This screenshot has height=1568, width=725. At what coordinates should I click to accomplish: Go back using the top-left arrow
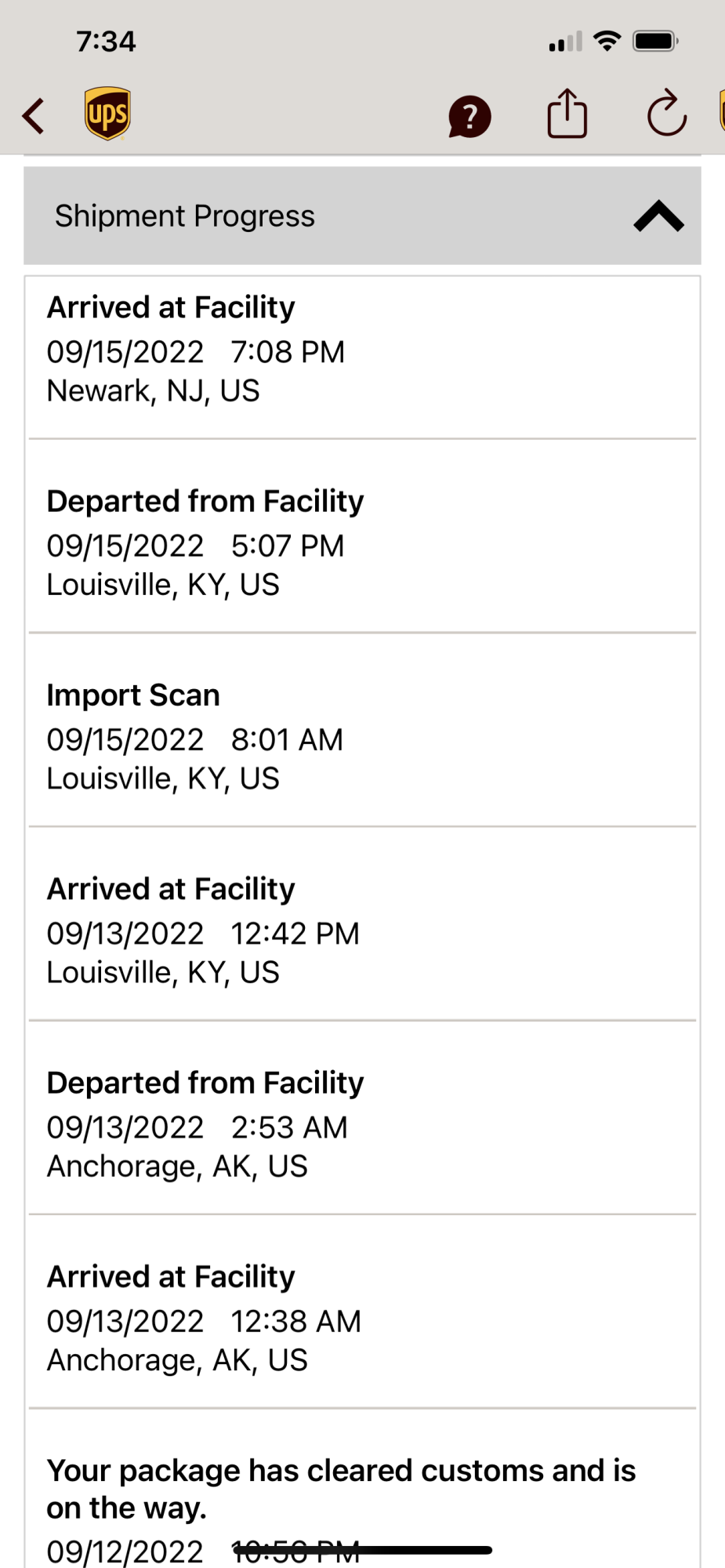[34, 116]
